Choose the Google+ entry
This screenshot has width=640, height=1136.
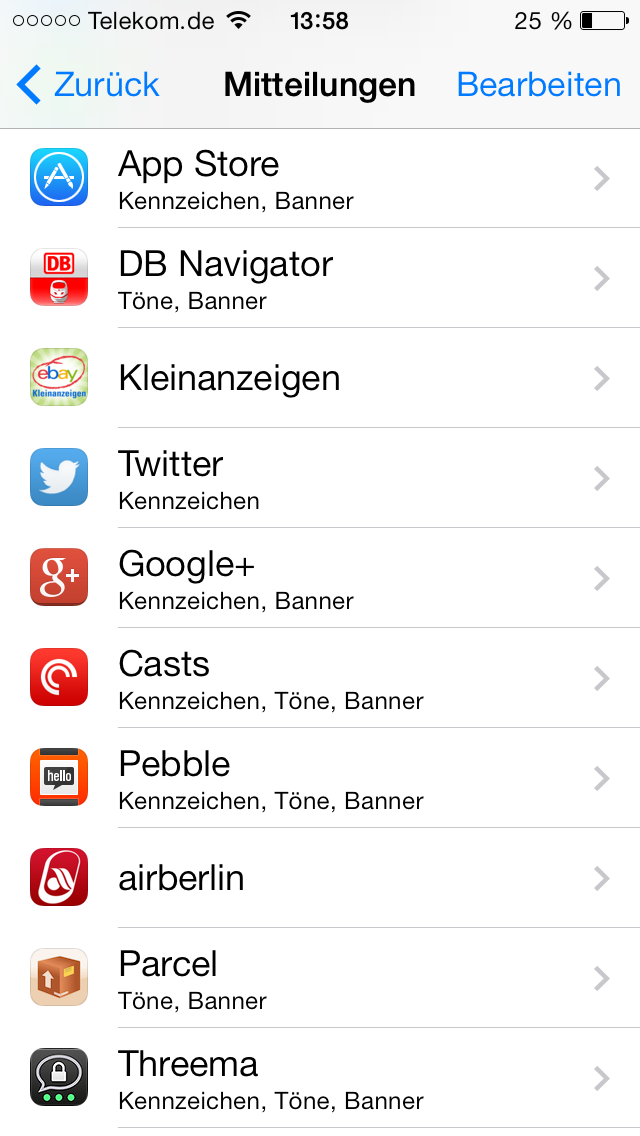pyautogui.click(x=320, y=578)
